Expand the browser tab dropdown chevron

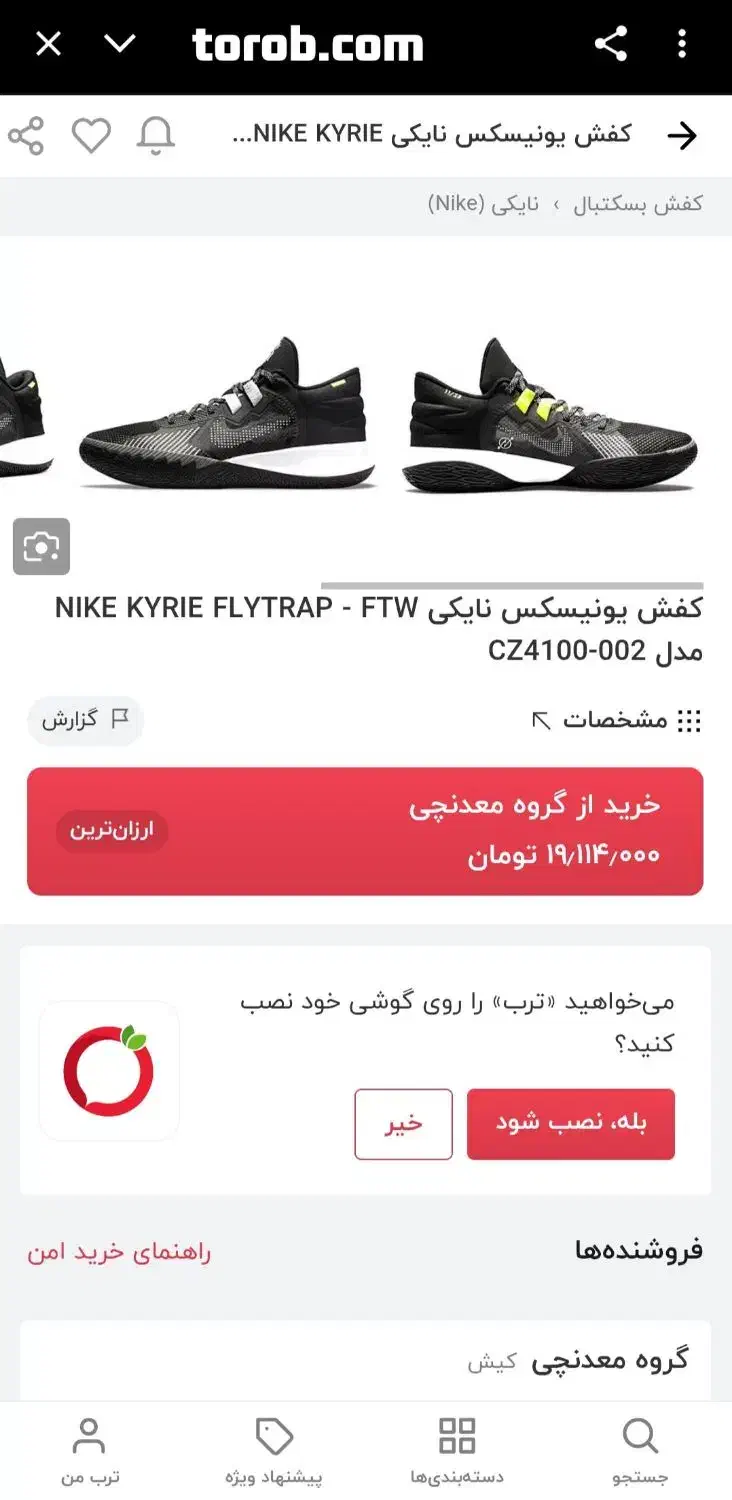(x=120, y=44)
